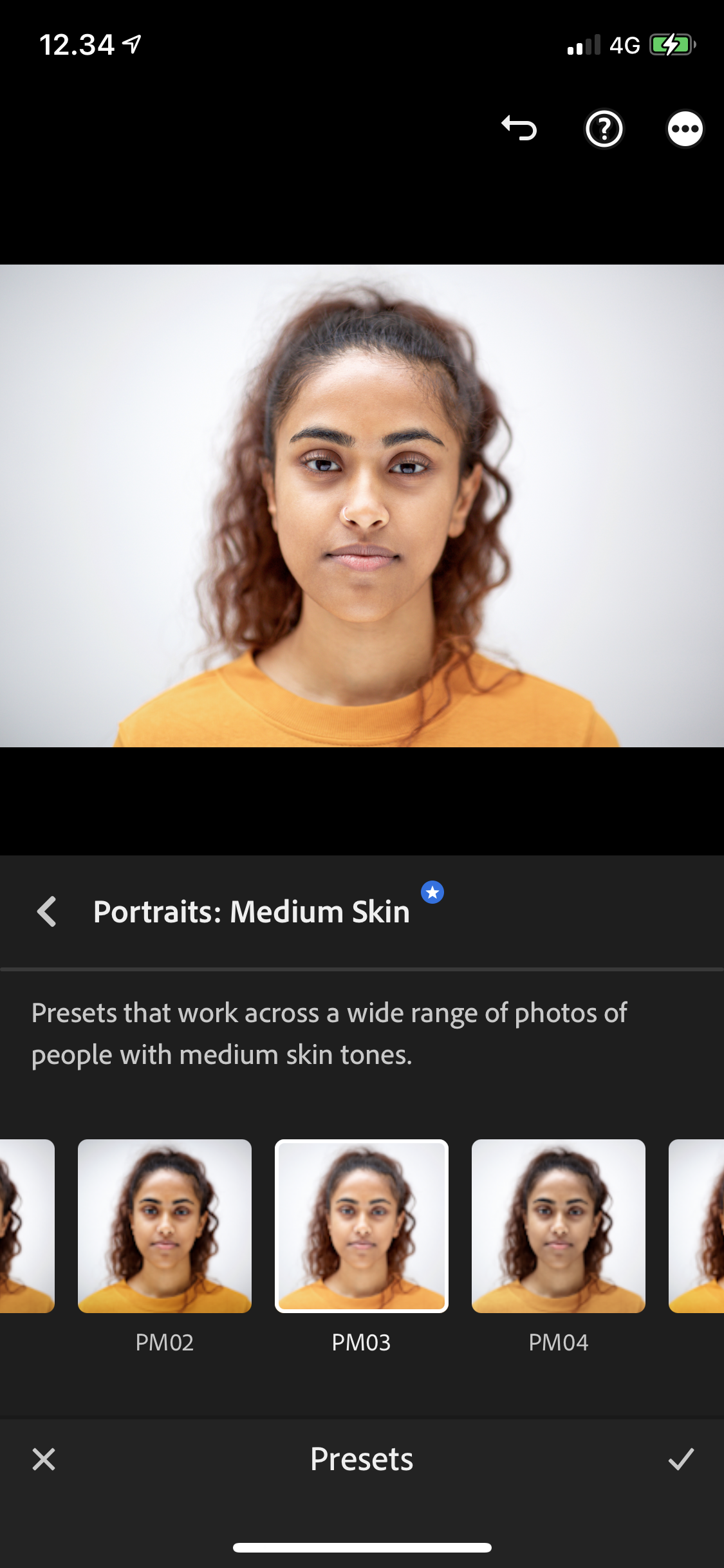Deselect the currently active PM03 preset
The image size is (724, 1568).
pos(362,1226)
